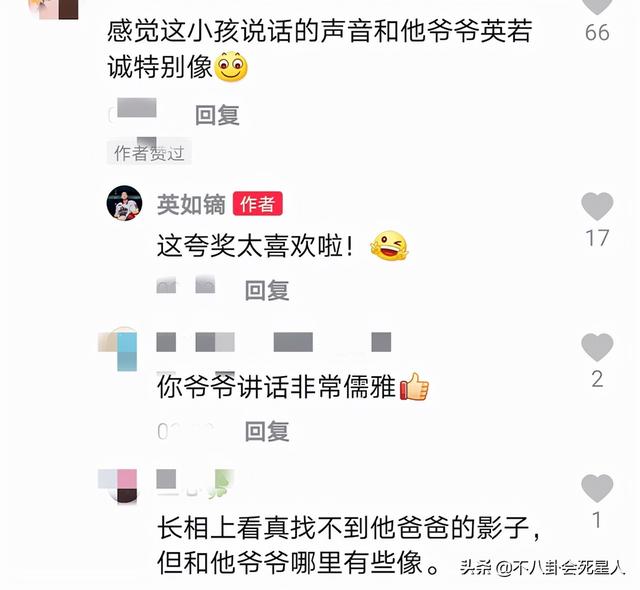Image resolution: width=640 pixels, height=590 pixels.
Task: Like the comment 你爷爷讲话非常儒雅
Action: click(x=597, y=347)
